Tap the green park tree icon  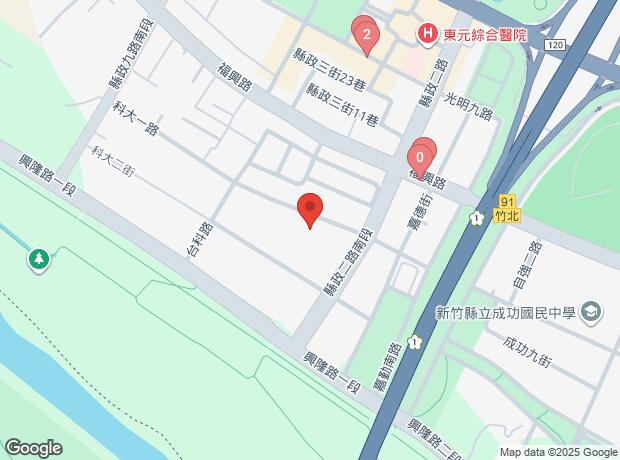(39, 259)
